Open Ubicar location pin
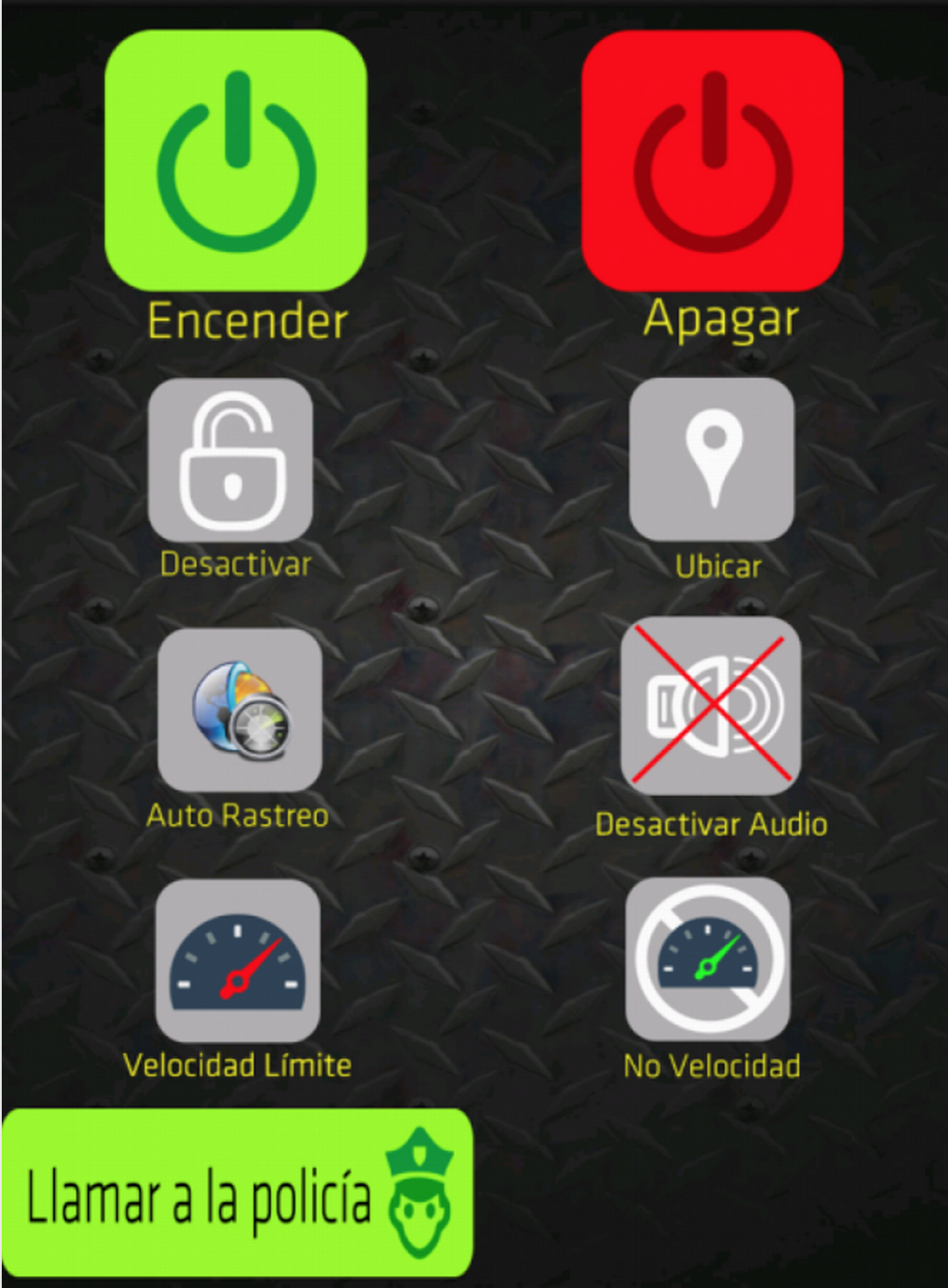This screenshot has width=948, height=1288. click(x=712, y=459)
